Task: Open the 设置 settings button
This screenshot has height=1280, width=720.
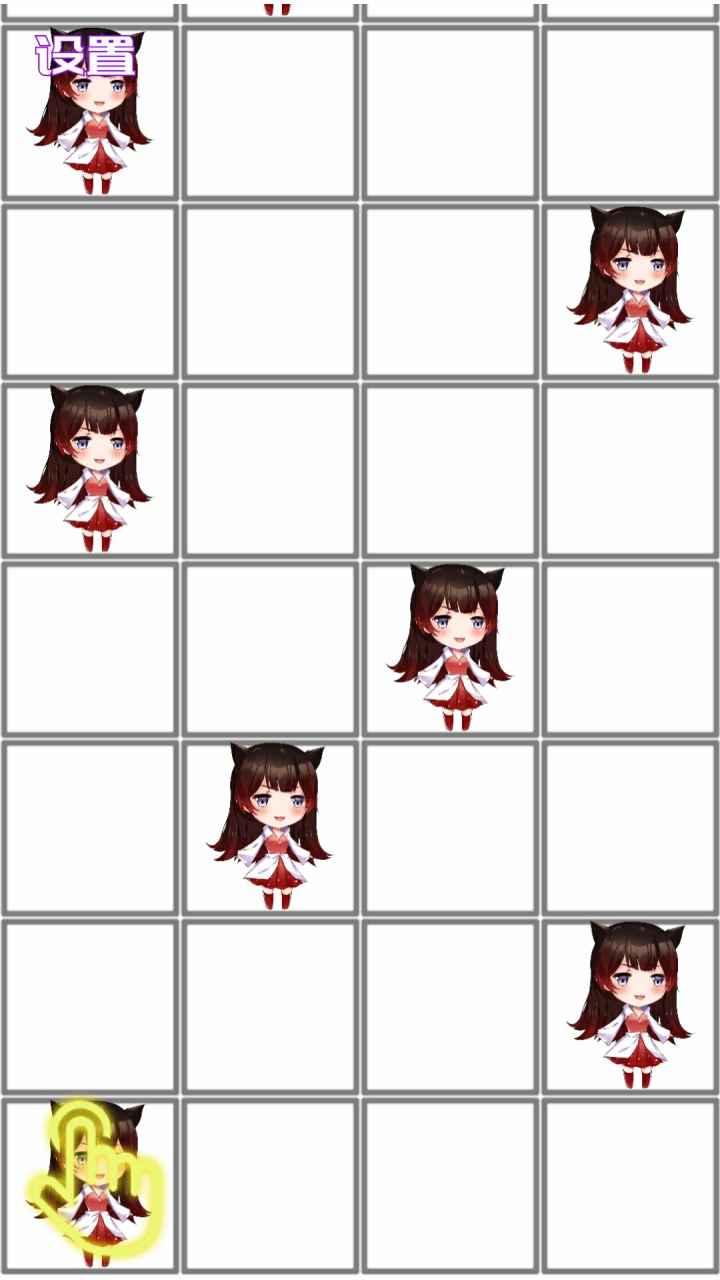Action: [84, 56]
